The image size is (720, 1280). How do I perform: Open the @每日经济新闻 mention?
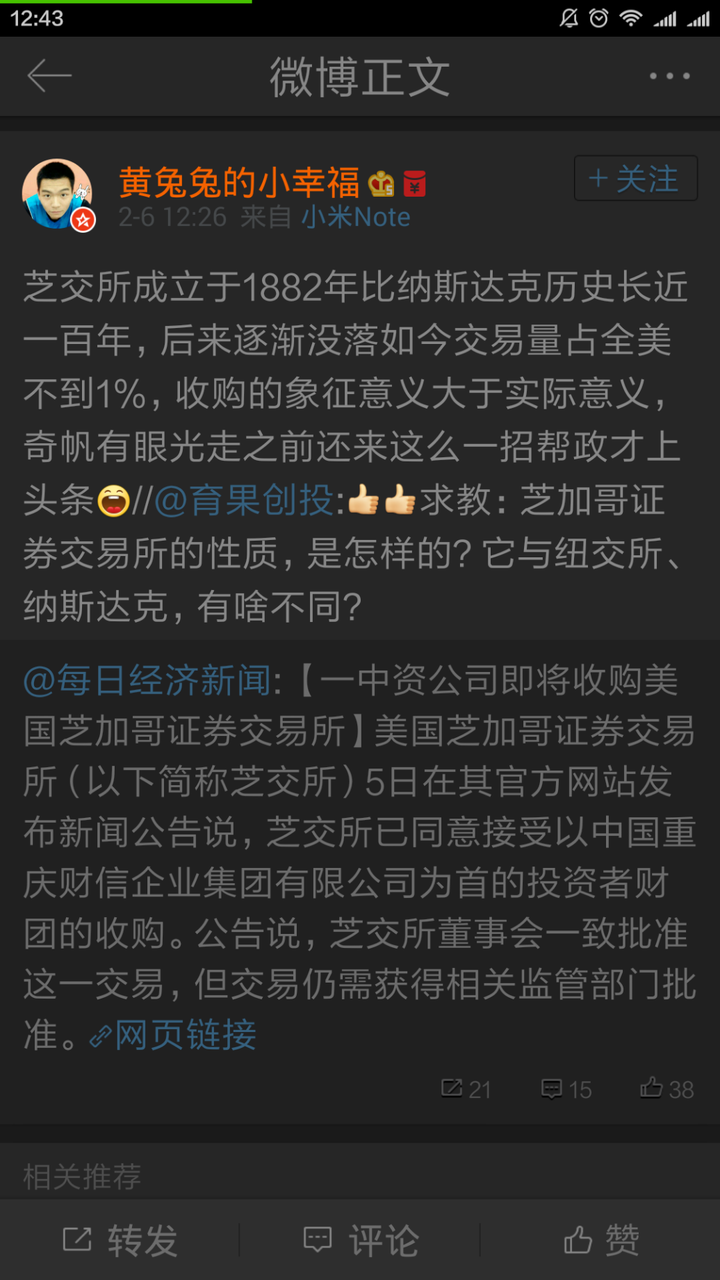[147, 681]
